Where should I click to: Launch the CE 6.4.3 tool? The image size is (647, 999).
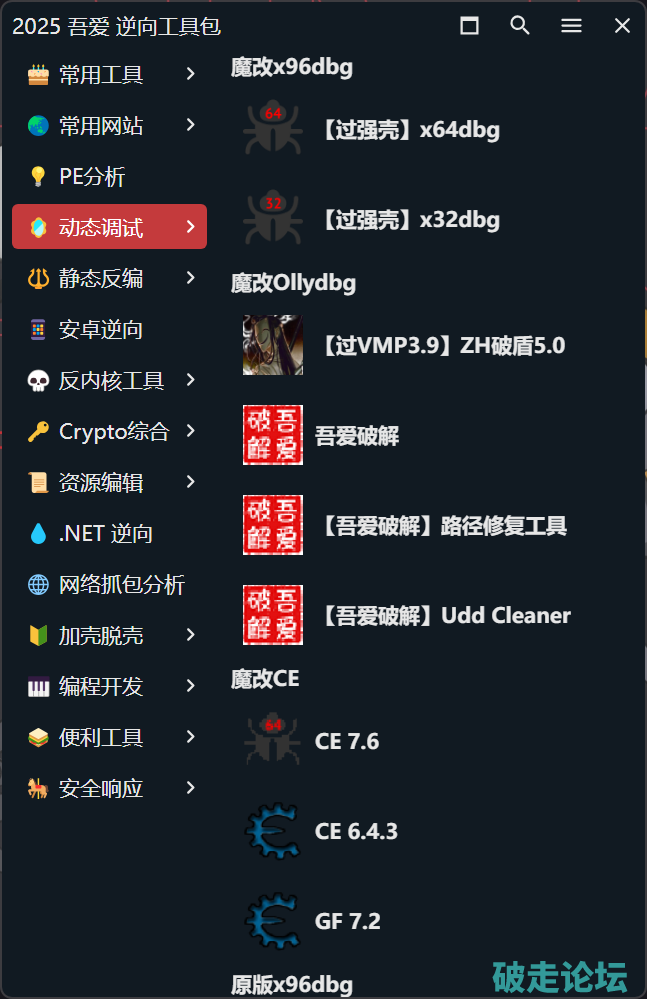click(355, 831)
